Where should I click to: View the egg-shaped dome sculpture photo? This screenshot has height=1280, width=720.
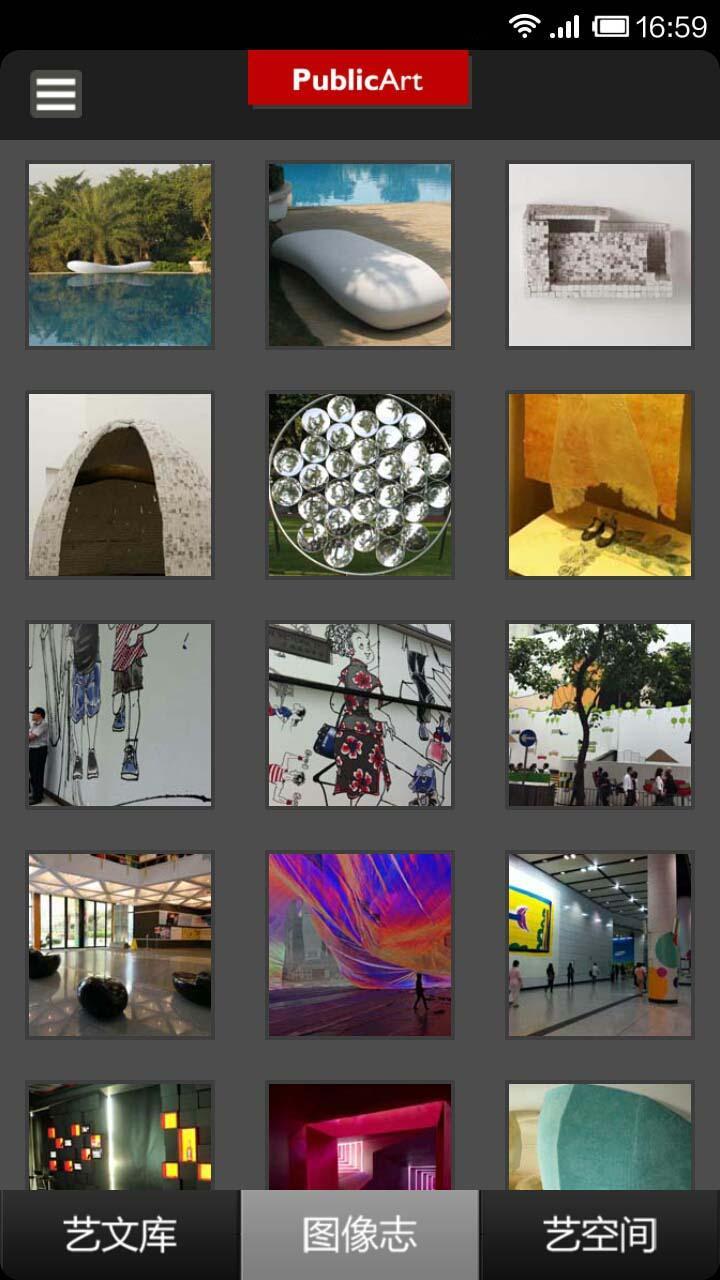pos(120,485)
